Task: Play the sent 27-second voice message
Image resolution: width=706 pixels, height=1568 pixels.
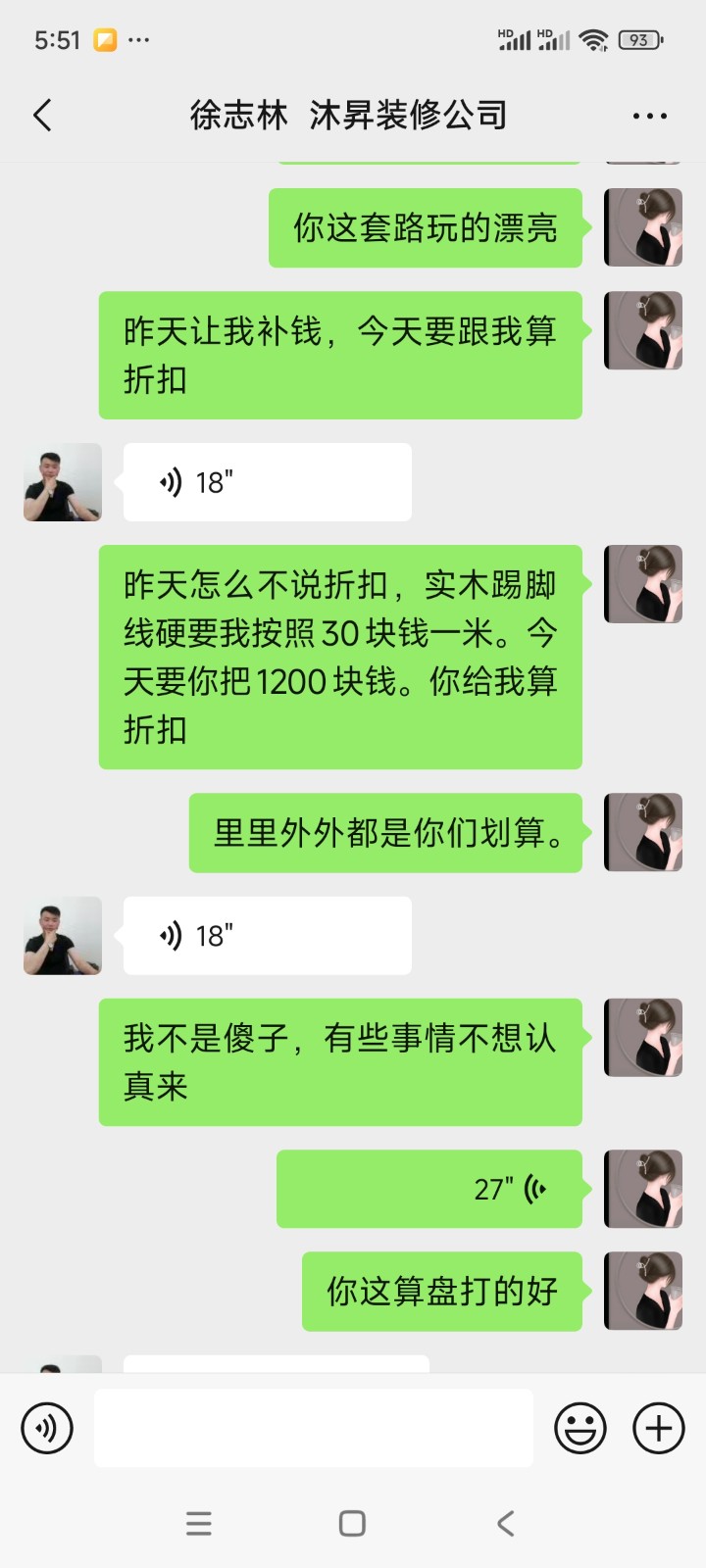Action: (x=429, y=1189)
